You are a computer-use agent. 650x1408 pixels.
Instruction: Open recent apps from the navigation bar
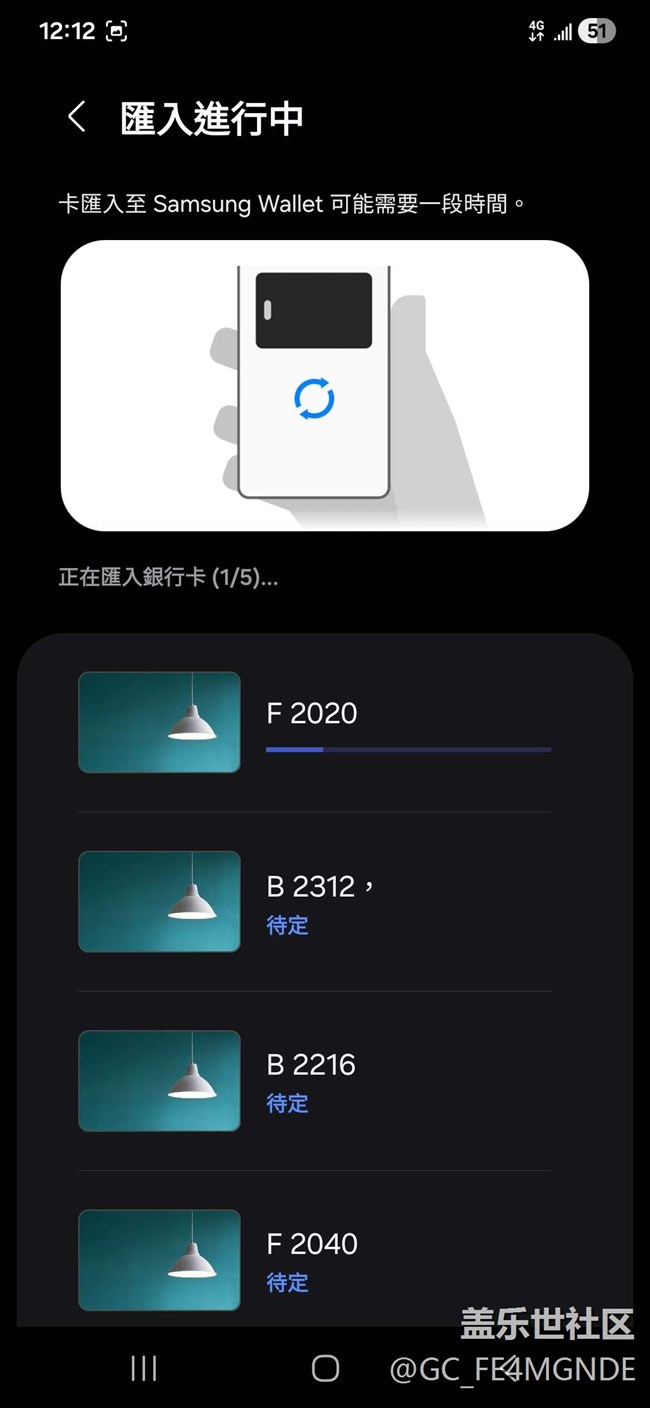click(x=144, y=1368)
